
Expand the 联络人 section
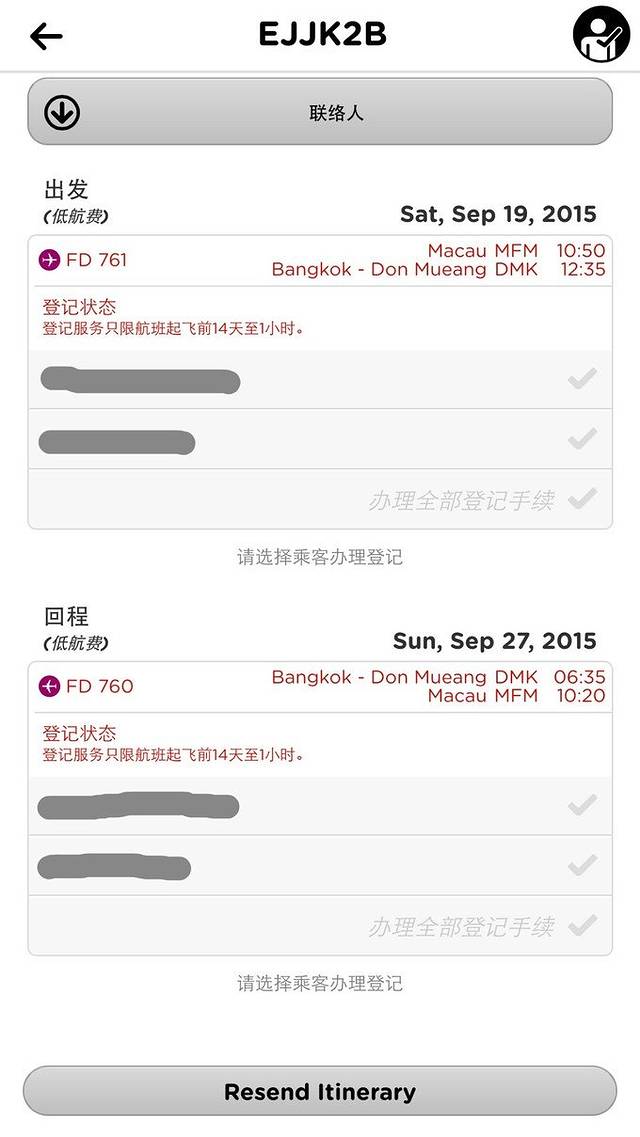pyautogui.click(x=320, y=113)
